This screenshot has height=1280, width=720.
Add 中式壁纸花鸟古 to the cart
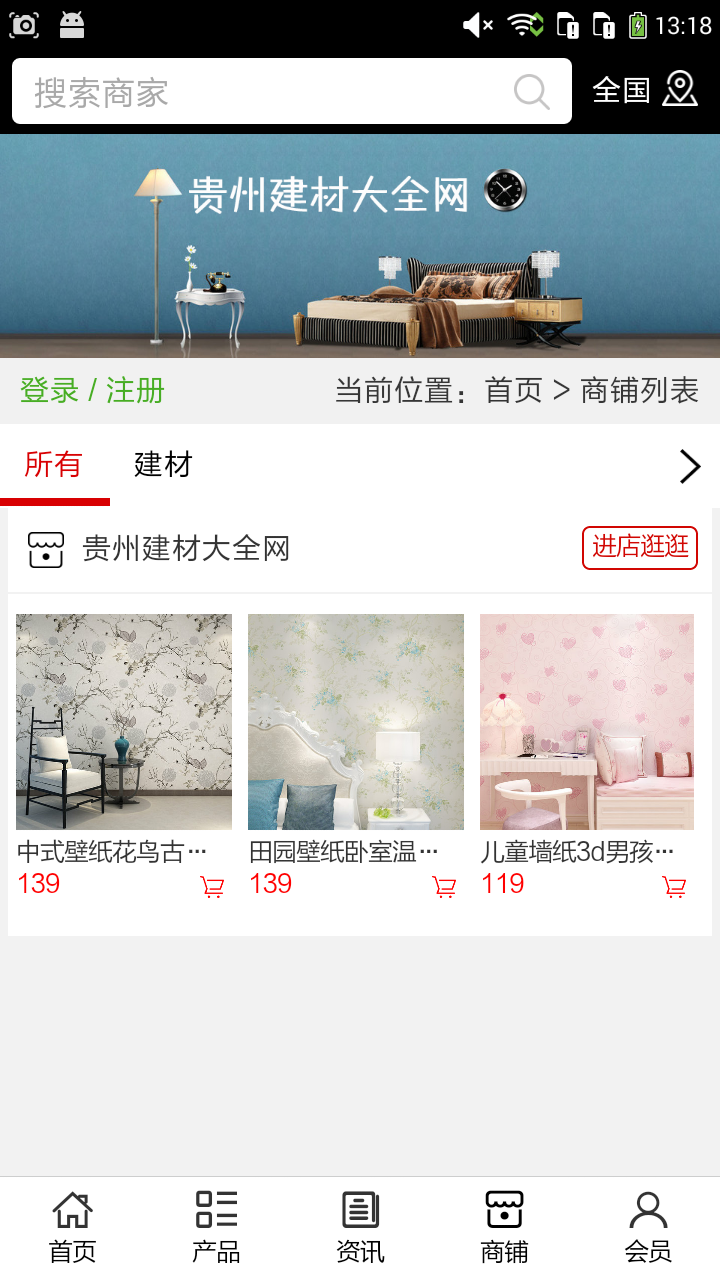(212, 887)
